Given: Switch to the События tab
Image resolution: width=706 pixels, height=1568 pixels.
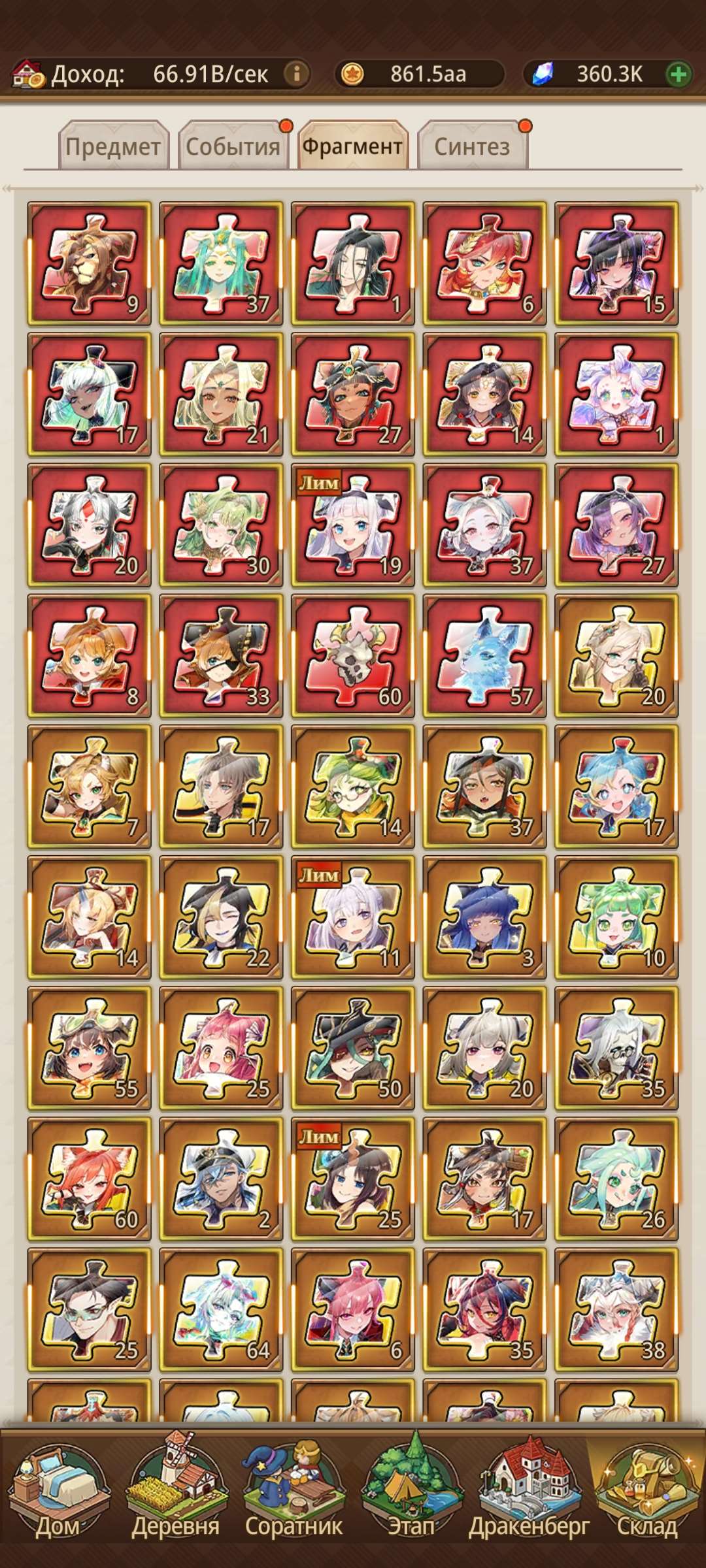Looking at the screenshot, I should coord(233,146).
